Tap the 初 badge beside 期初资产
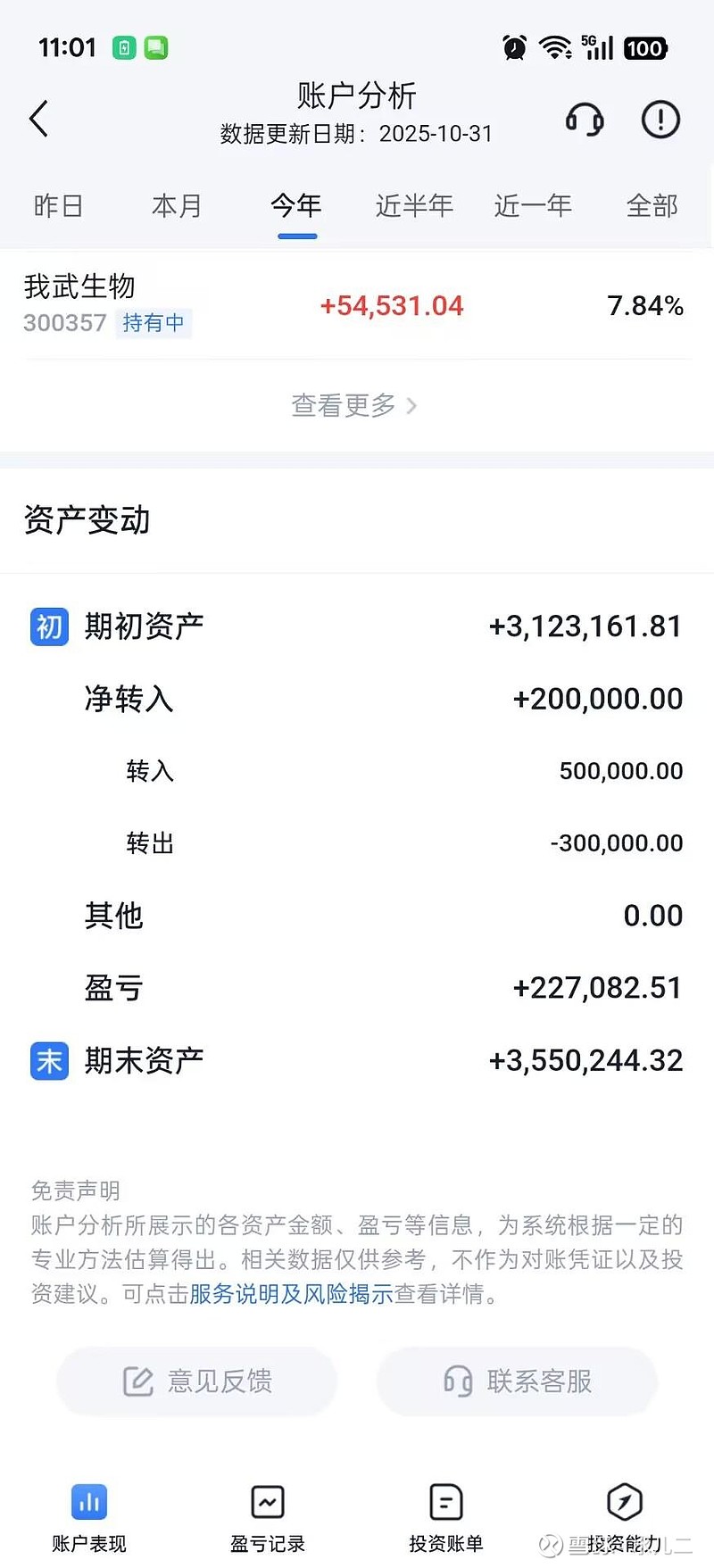The height and width of the screenshot is (1568, 714). (x=48, y=626)
